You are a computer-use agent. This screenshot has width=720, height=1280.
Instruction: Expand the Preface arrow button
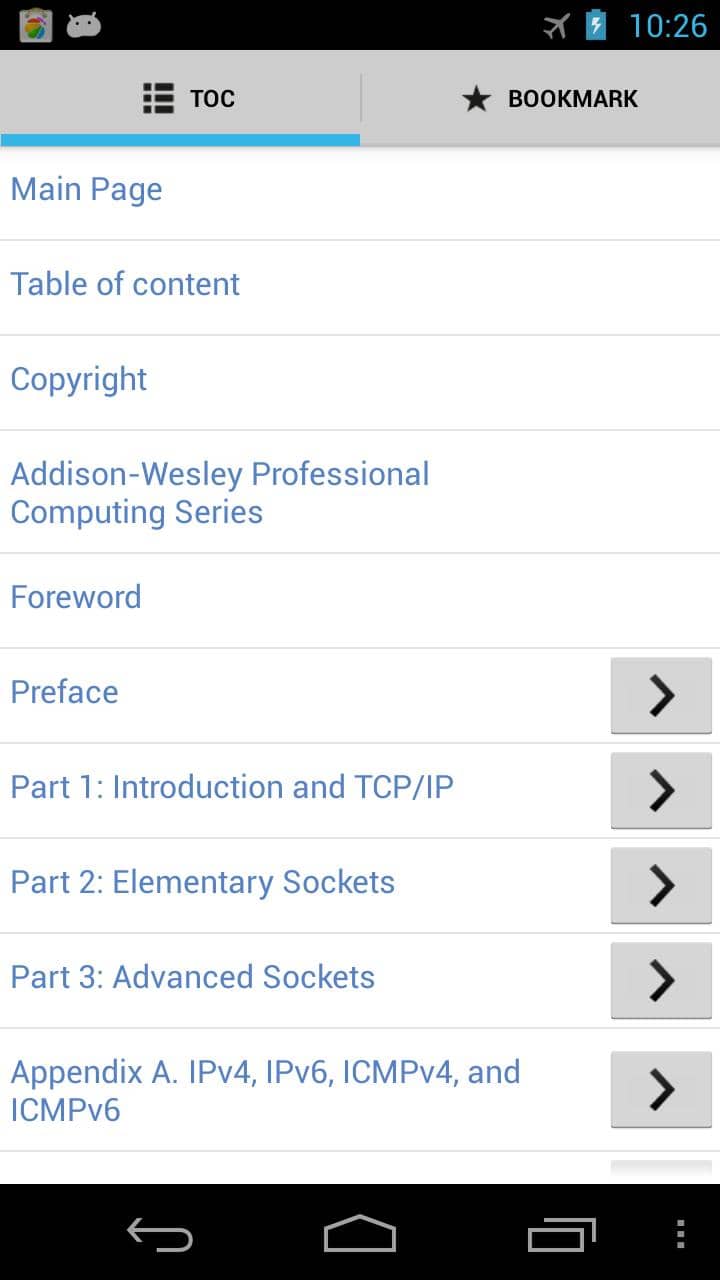click(x=661, y=696)
